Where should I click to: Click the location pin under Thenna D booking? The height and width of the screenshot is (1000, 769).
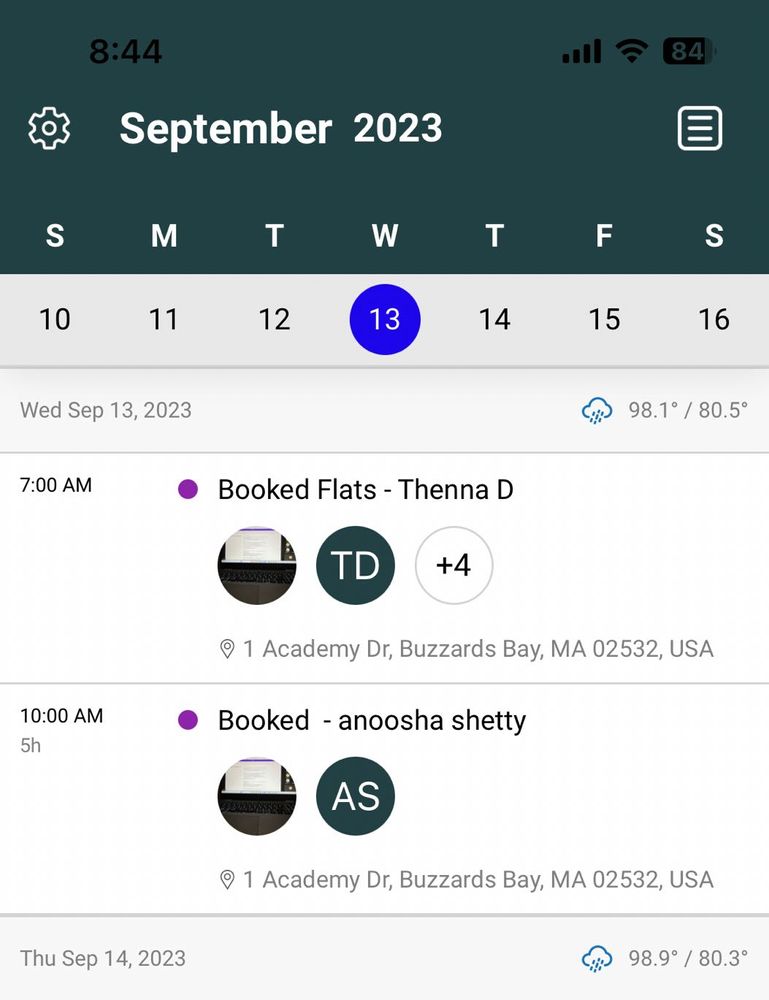(x=227, y=648)
